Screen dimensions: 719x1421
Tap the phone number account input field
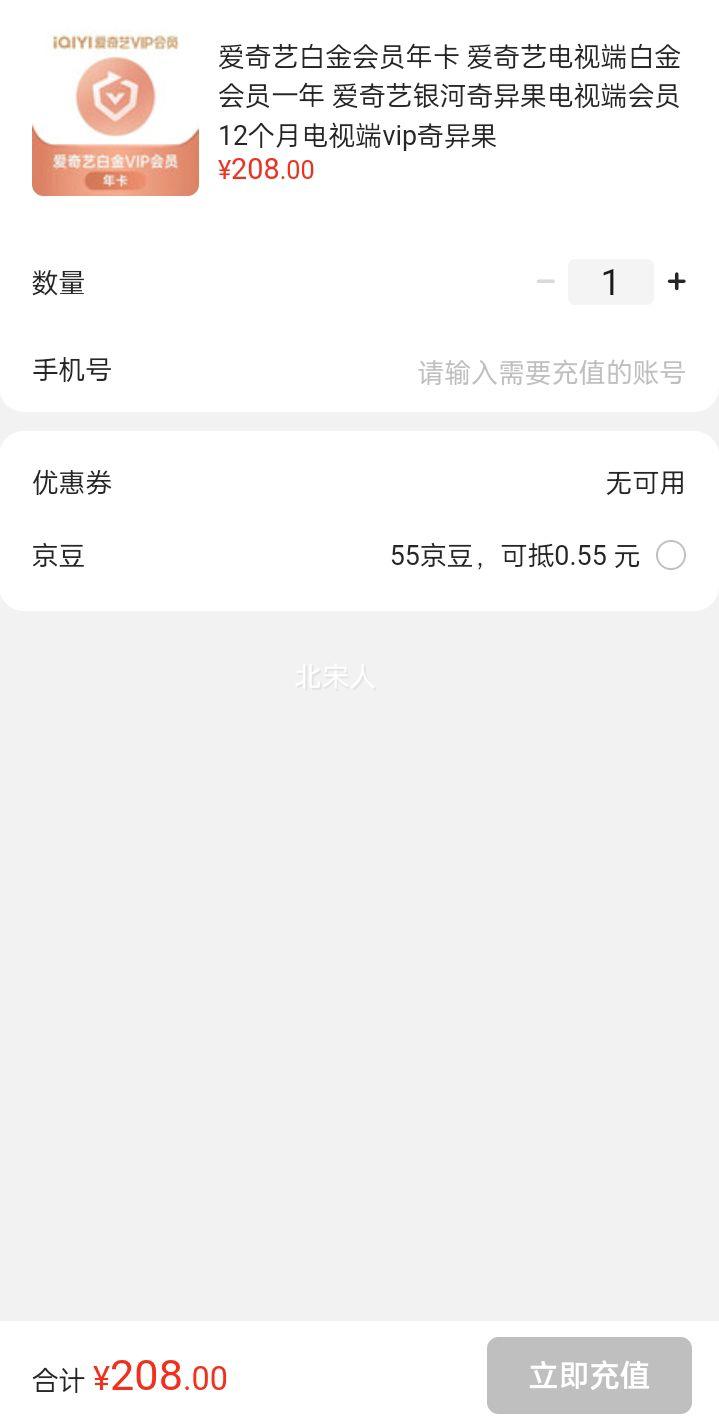[550, 373]
